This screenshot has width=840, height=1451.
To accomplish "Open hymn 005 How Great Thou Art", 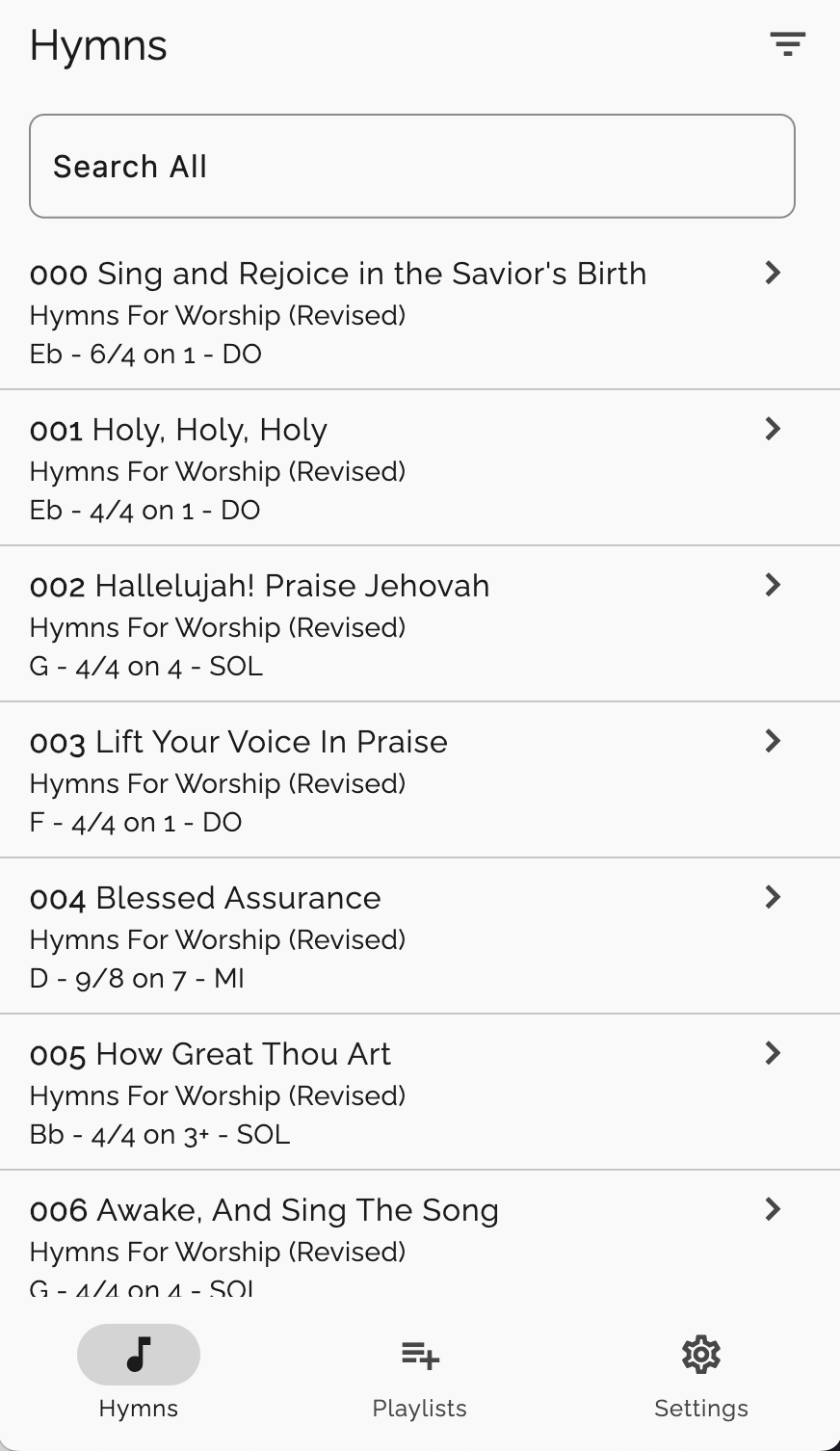I will click(420, 1093).
